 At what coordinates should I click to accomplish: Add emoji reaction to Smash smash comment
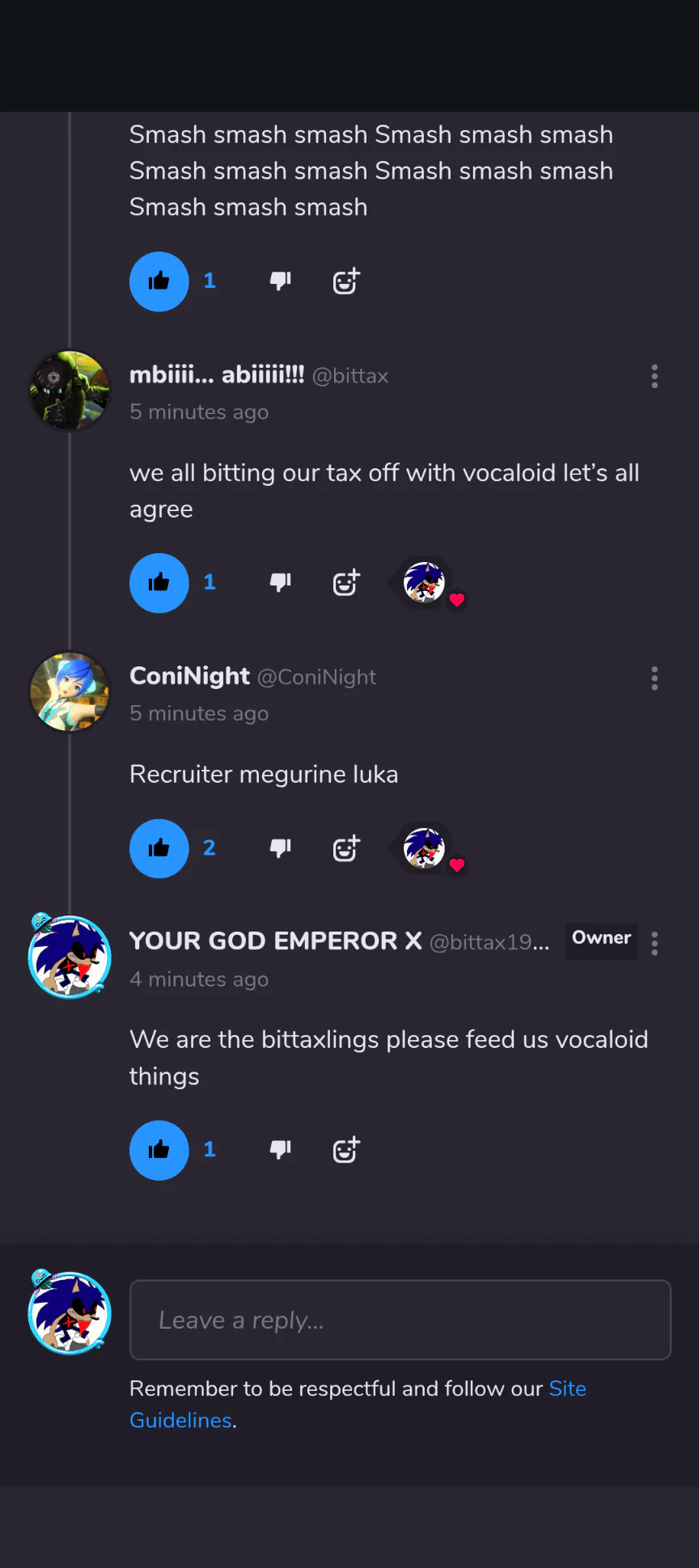(346, 281)
